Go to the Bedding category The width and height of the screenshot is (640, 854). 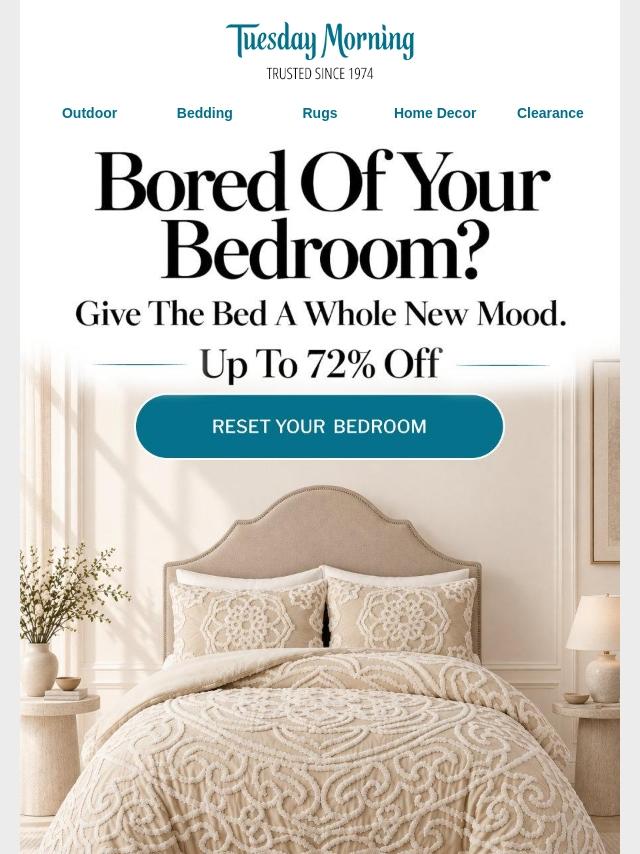[205, 113]
